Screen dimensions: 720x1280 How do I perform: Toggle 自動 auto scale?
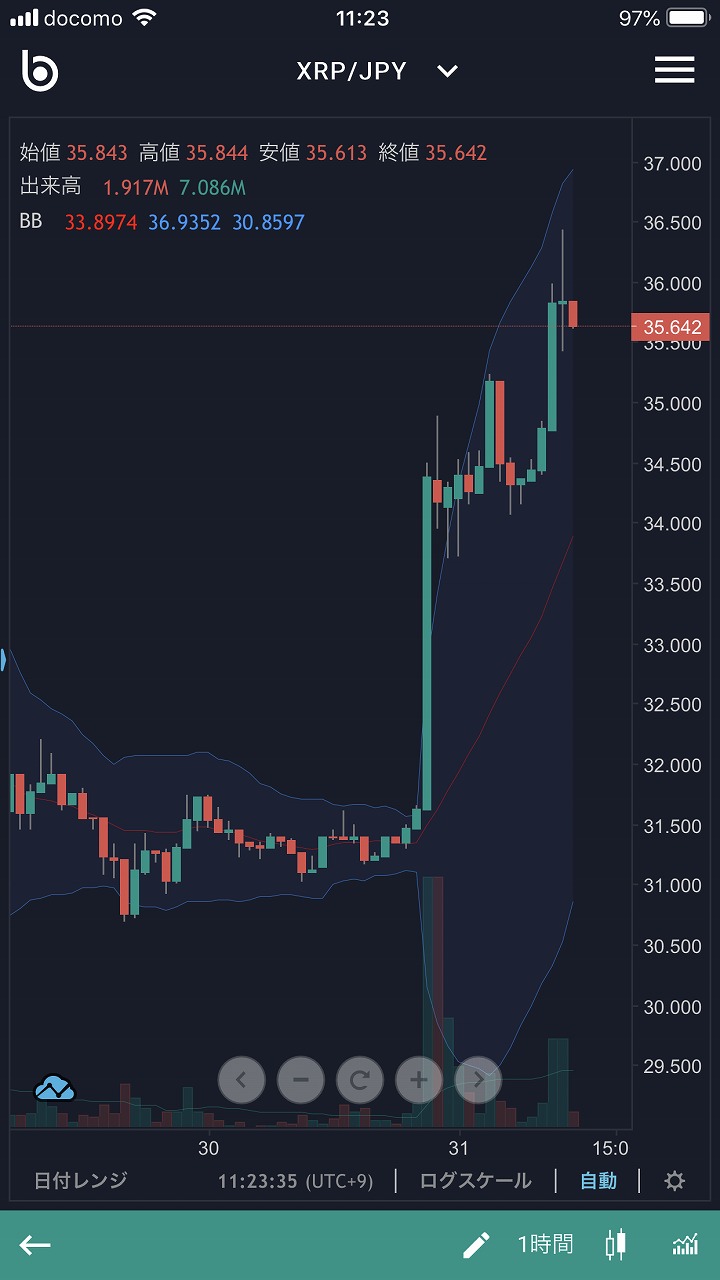(598, 1181)
